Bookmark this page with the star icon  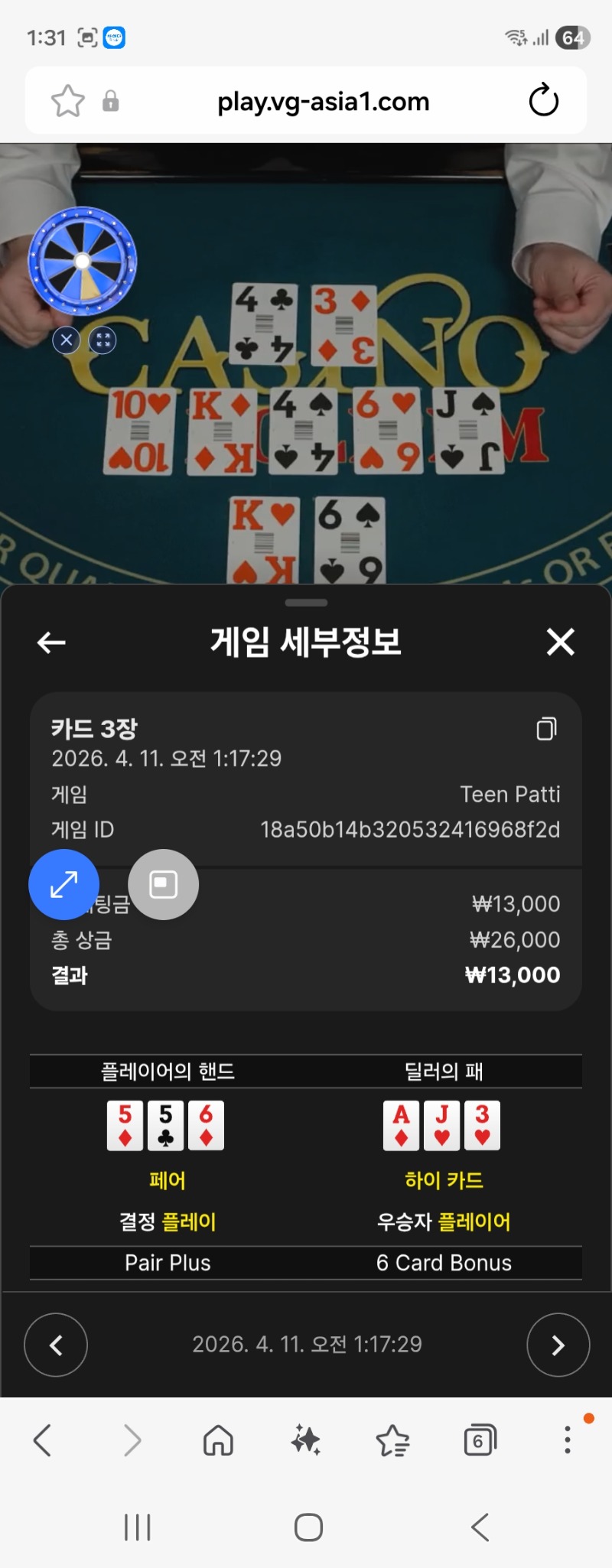(67, 101)
